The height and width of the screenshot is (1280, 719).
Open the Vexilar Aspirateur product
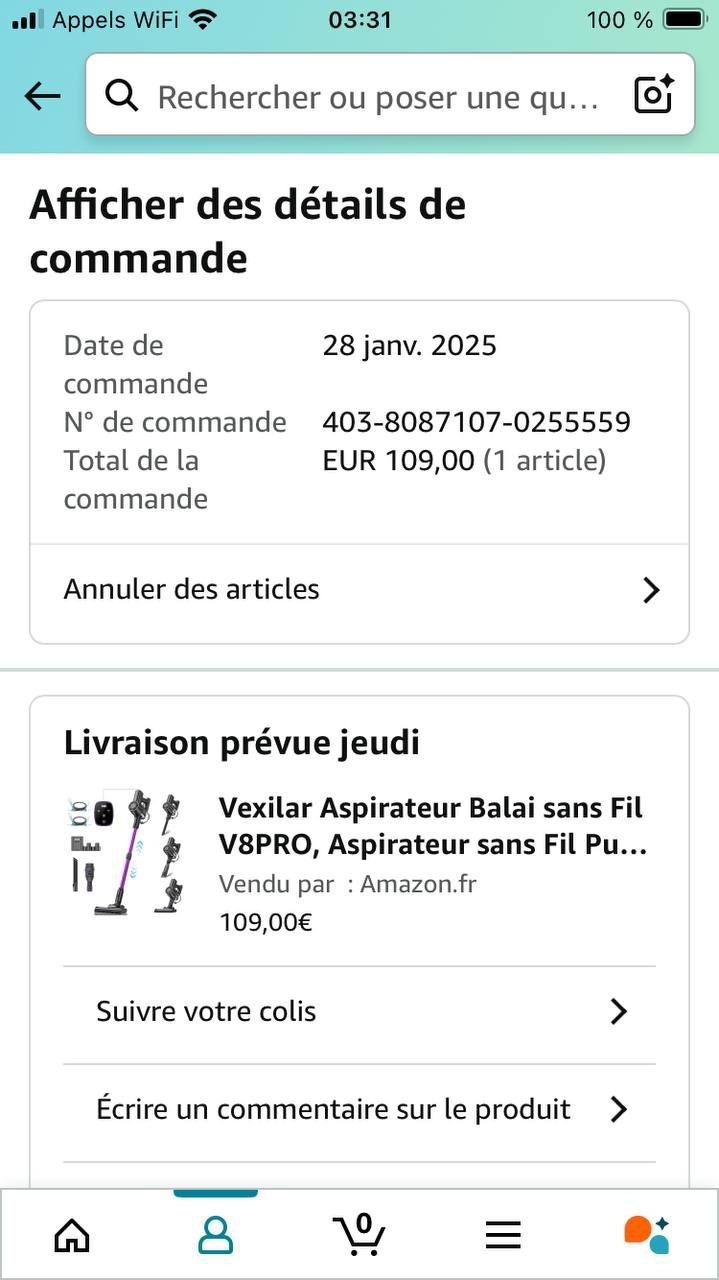432,827
